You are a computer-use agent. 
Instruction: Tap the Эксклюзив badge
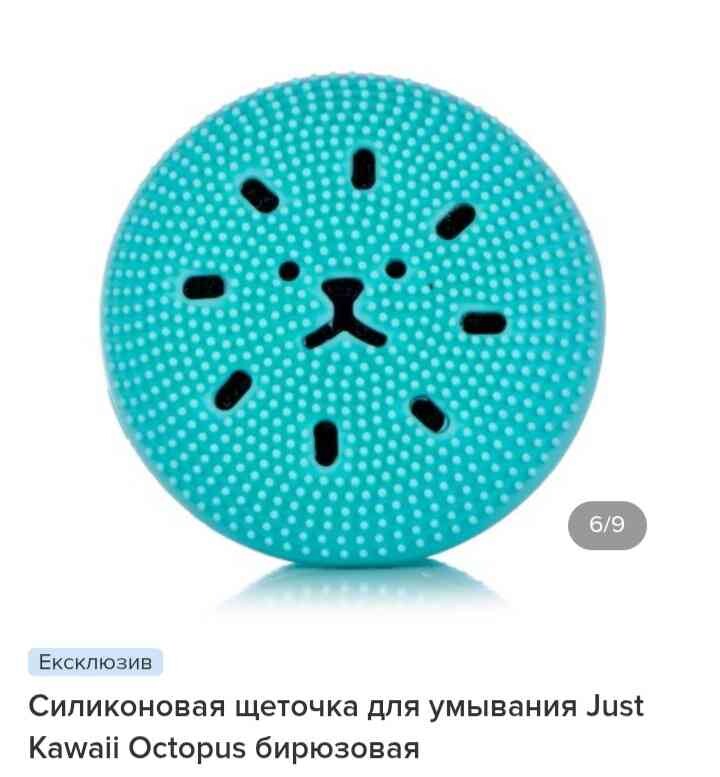click(x=95, y=661)
